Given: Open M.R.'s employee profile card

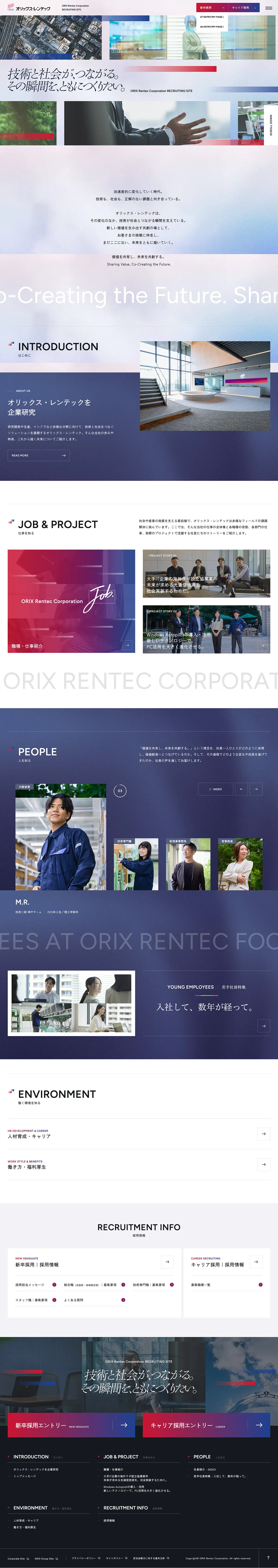Looking at the screenshot, I should [x=60, y=837].
